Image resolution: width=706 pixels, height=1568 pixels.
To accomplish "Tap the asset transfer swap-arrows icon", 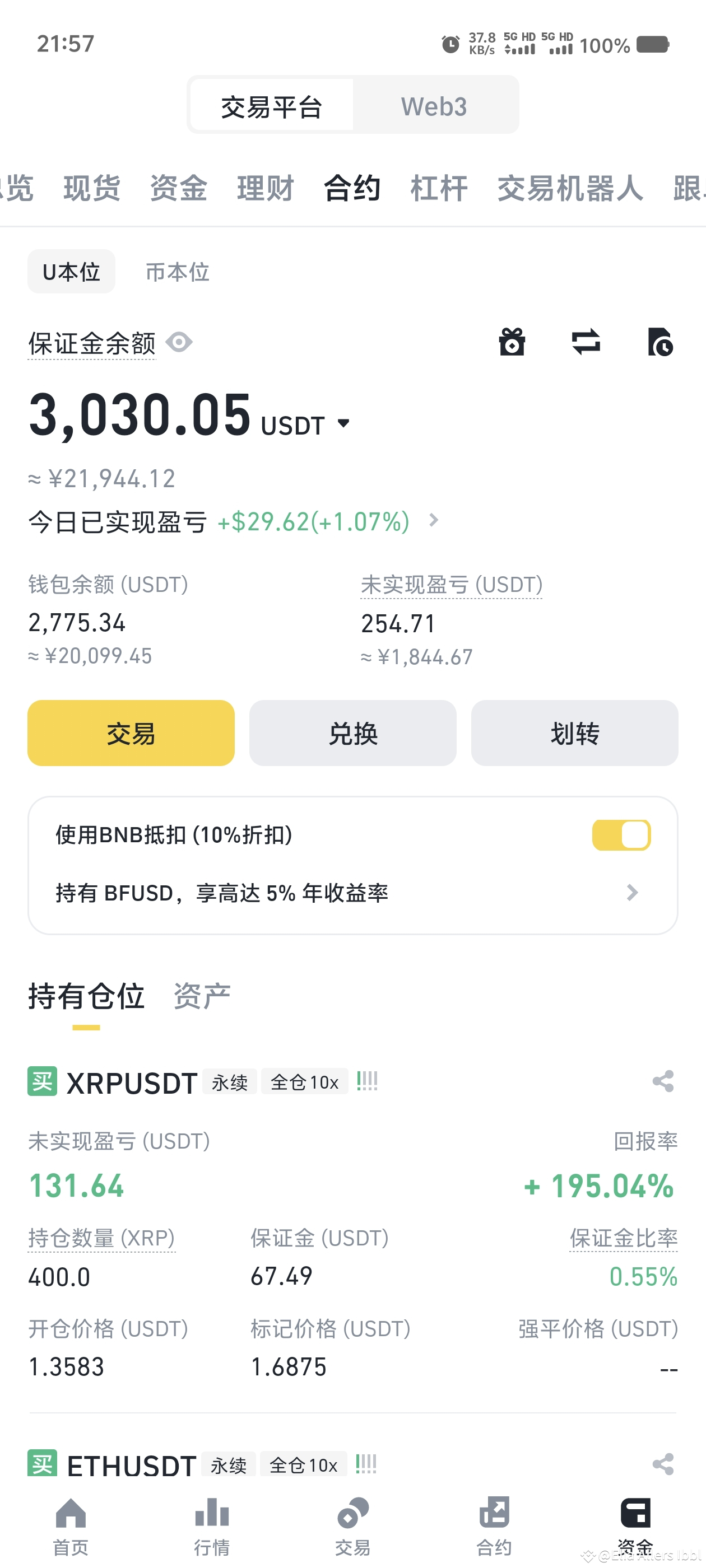I will click(586, 343).
